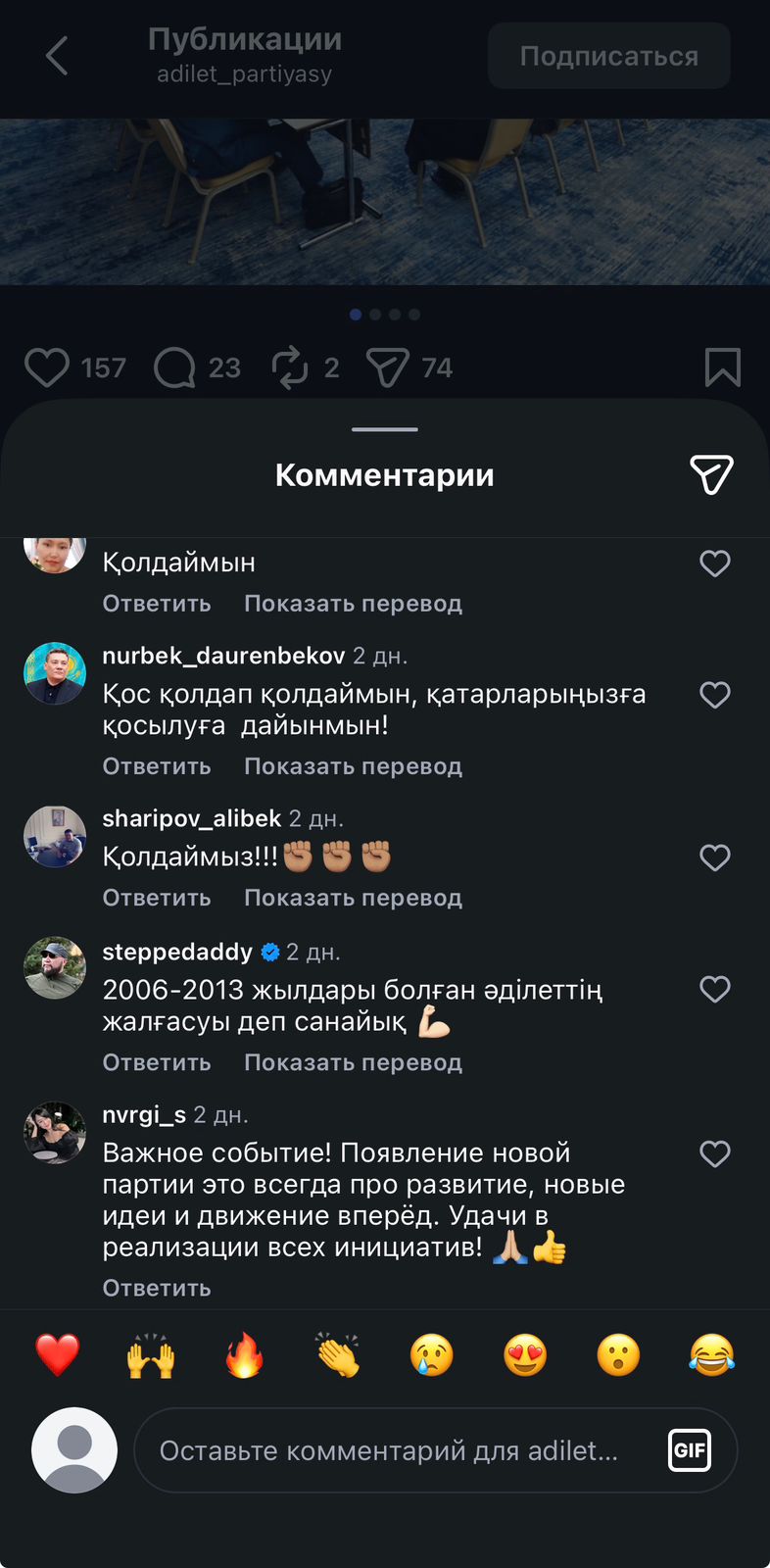Reply to nurbek_daurenbekov's comment
This screenshot has height=1568, width=770.
point(157,766)
